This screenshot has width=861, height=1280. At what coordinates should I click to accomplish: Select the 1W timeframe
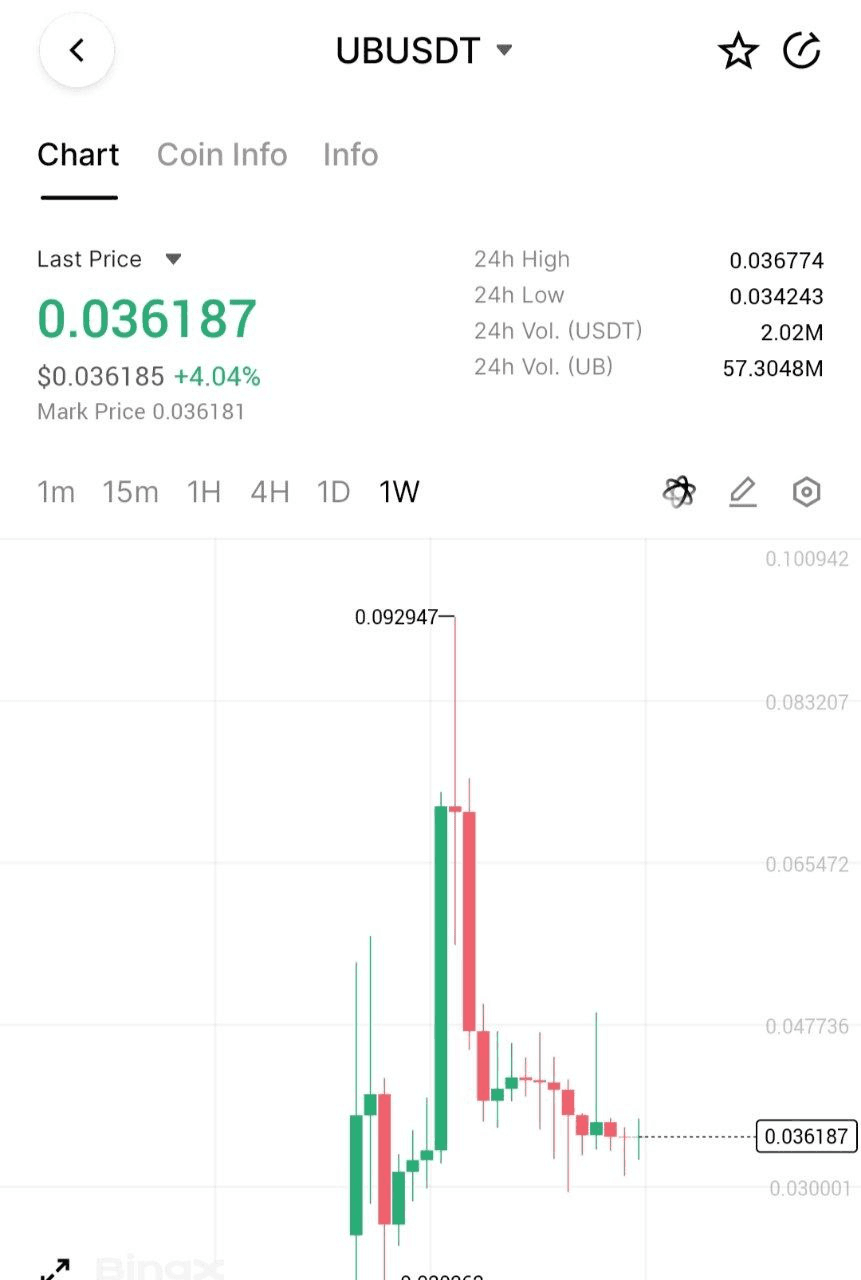tap(399, 492)
